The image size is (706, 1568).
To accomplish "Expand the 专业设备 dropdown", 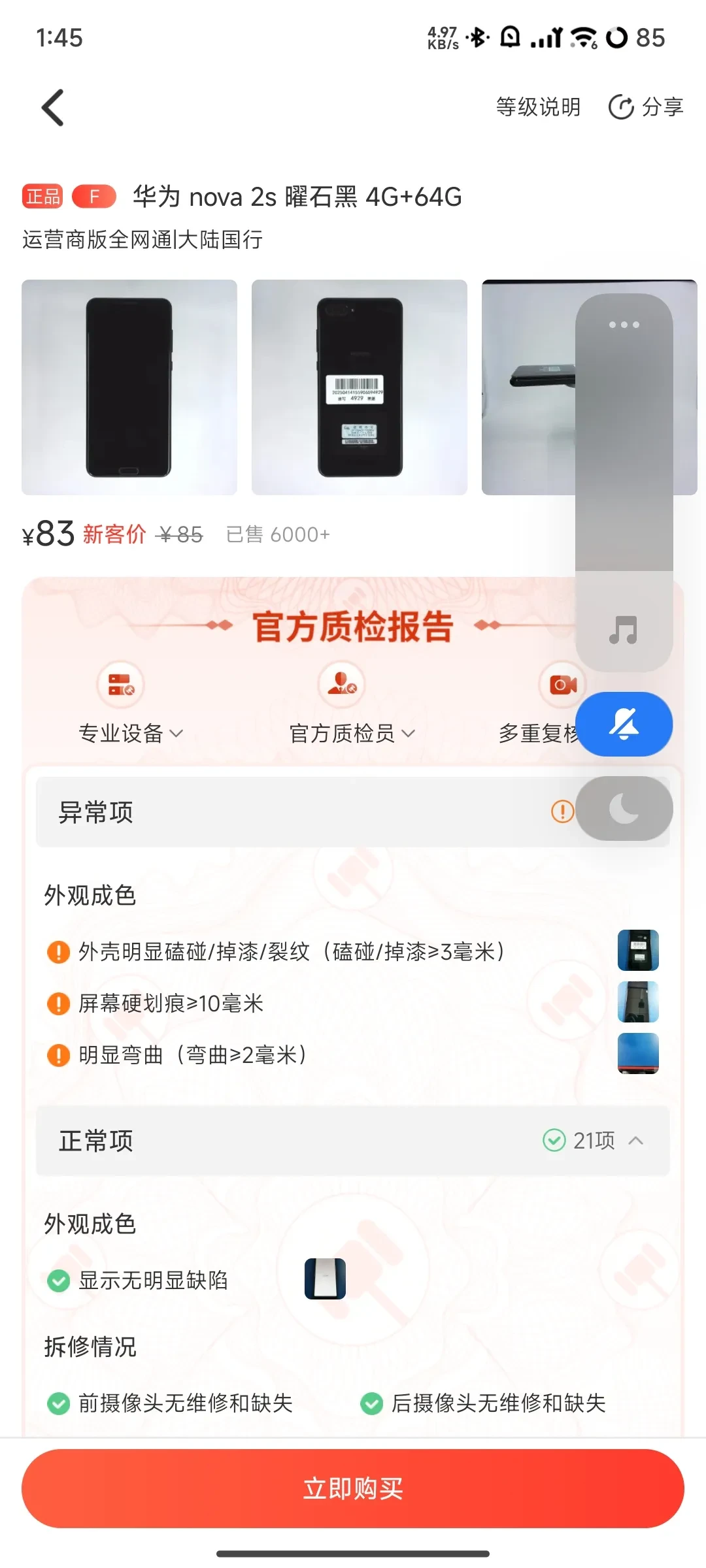I will [x=131, y=733].
